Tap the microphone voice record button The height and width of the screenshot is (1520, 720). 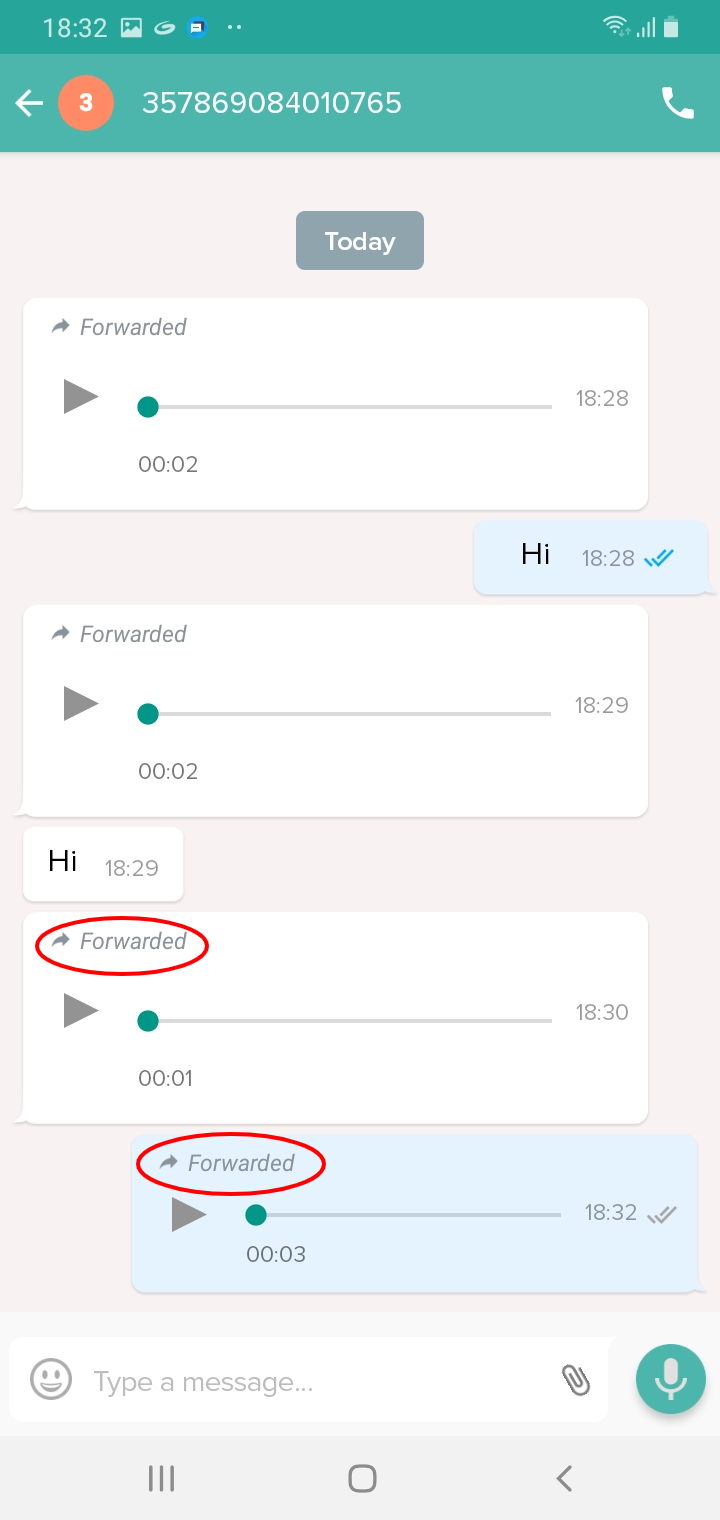click(x=671, y=1379)
